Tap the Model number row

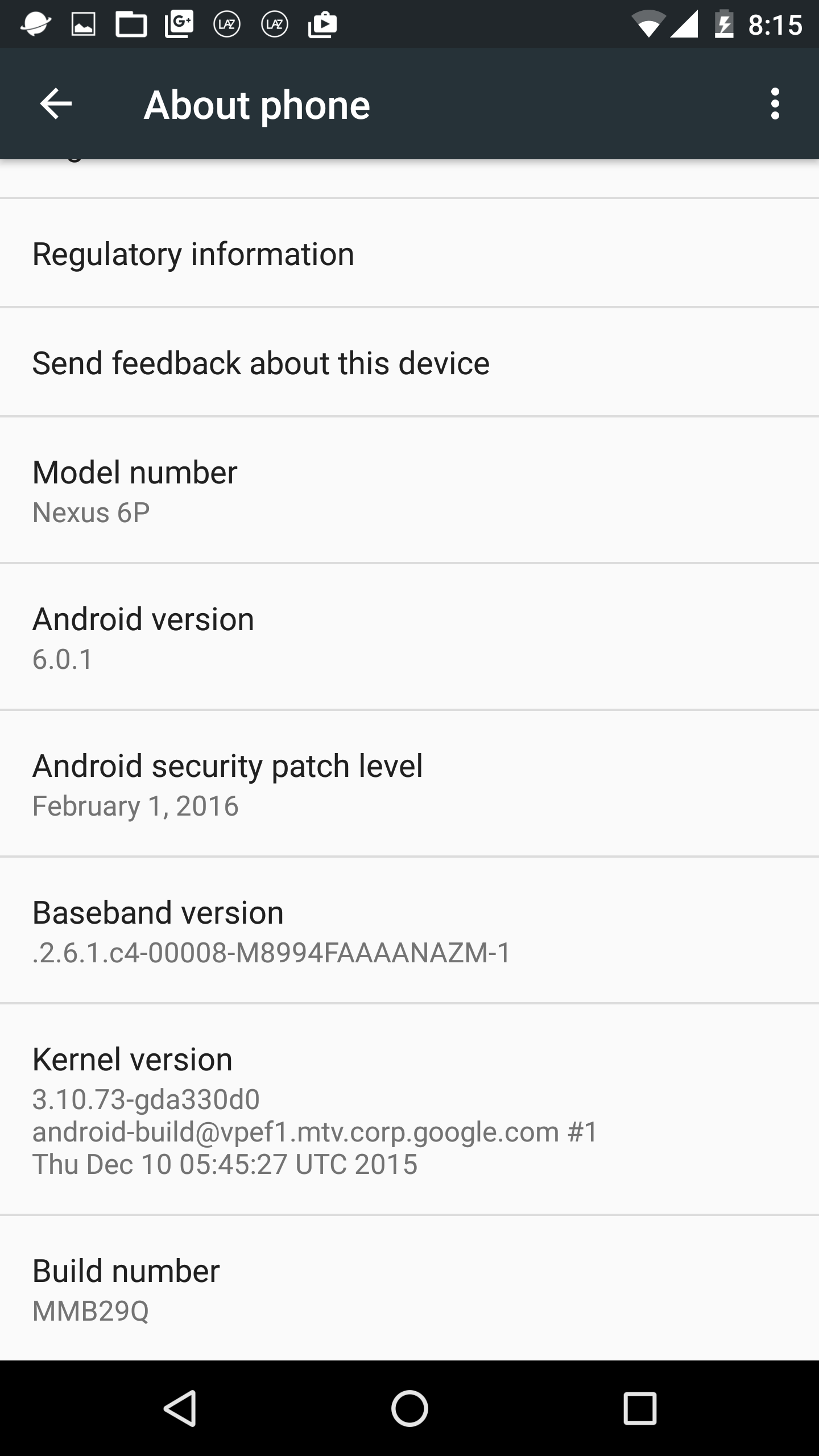(x=409, y=490)
